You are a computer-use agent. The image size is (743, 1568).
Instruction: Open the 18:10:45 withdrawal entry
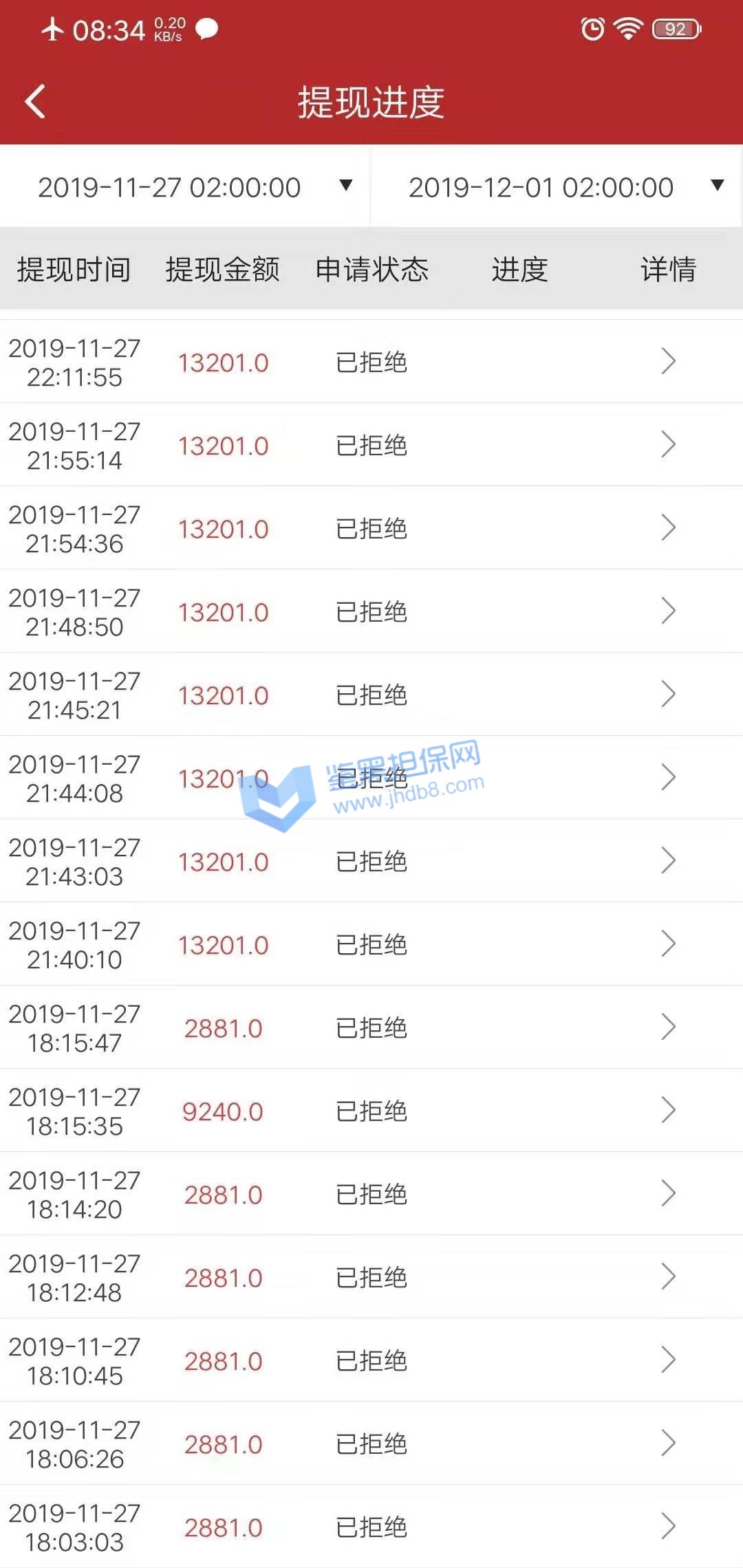[x=667, y=1360]
